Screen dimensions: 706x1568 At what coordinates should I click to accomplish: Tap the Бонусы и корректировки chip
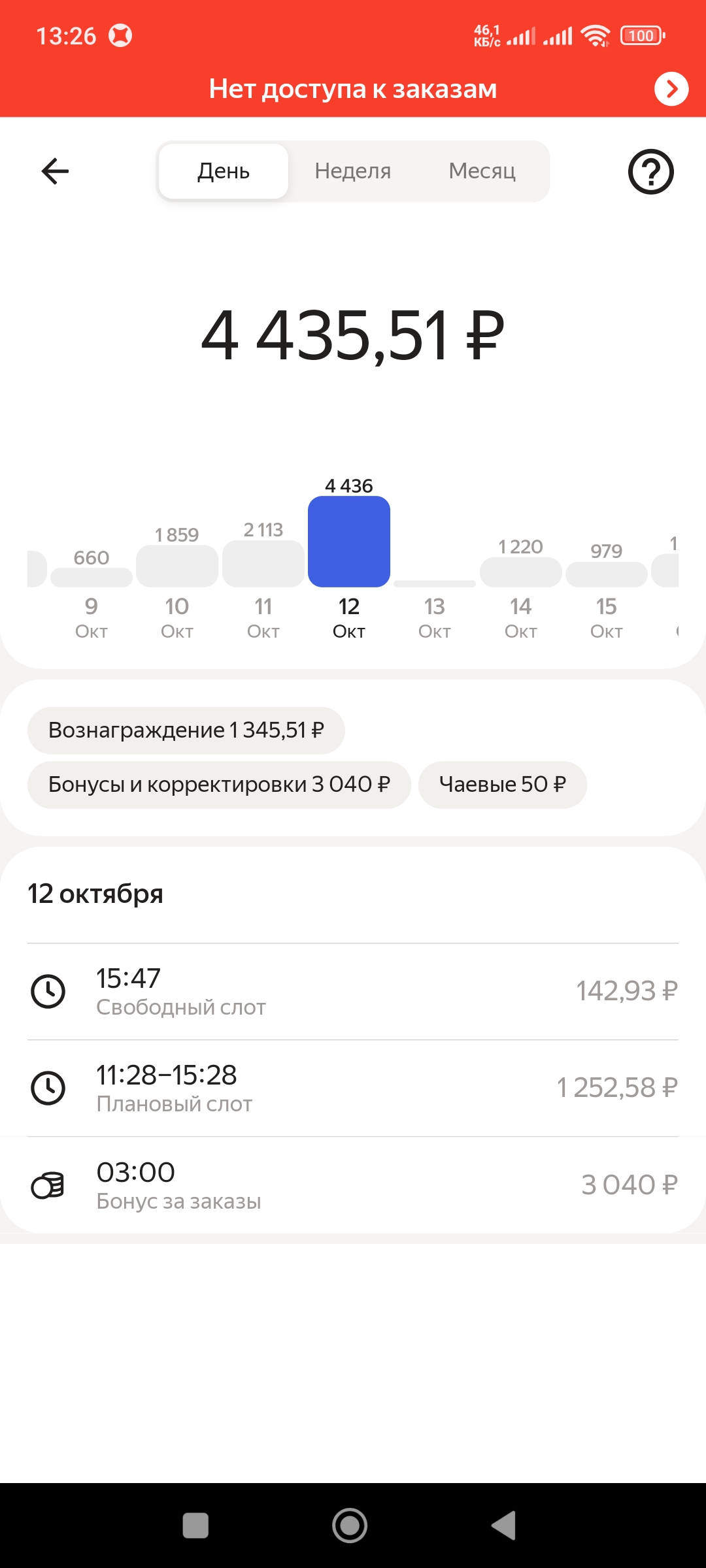coord(219,785)
